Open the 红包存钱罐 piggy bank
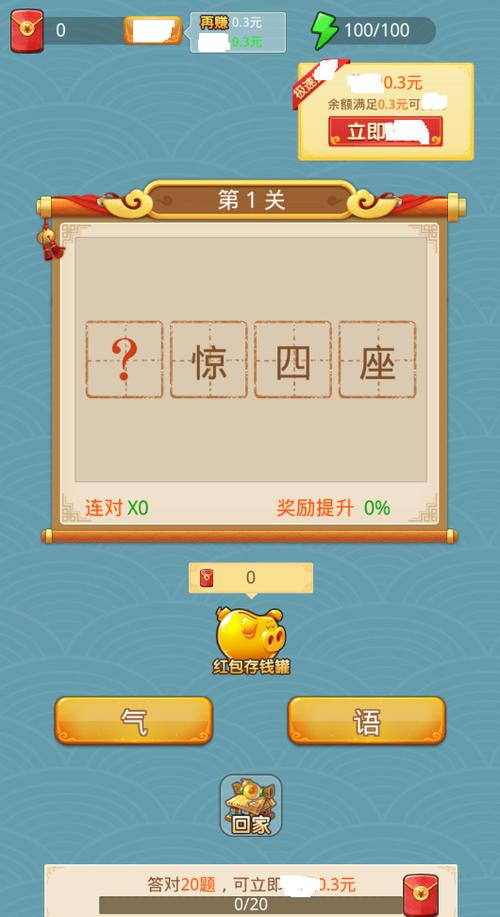This screenshot has width=500, height=917. [251, 640]
